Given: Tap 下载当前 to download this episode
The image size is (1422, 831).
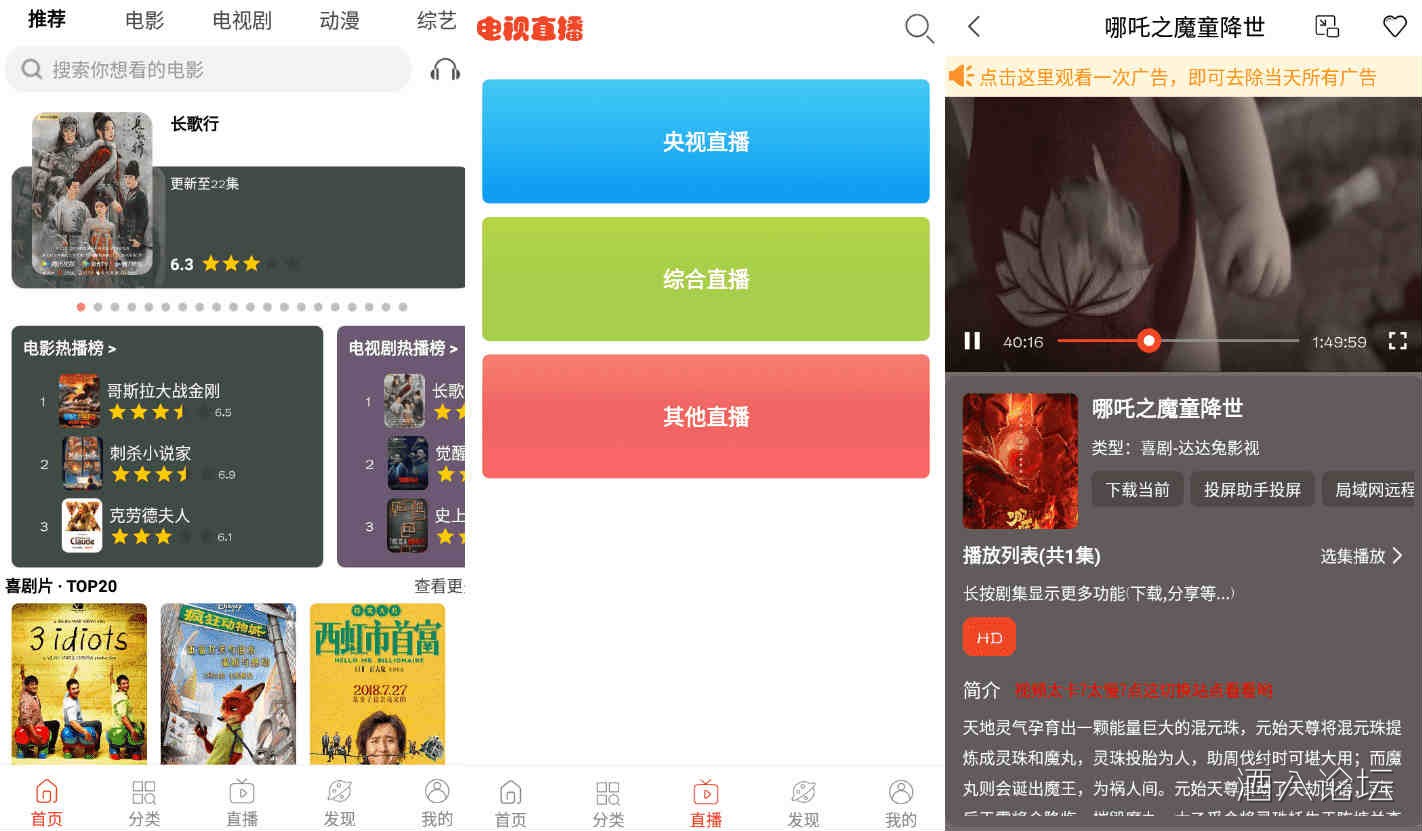Looking at the screenshot, I should tap(1137, 489).
